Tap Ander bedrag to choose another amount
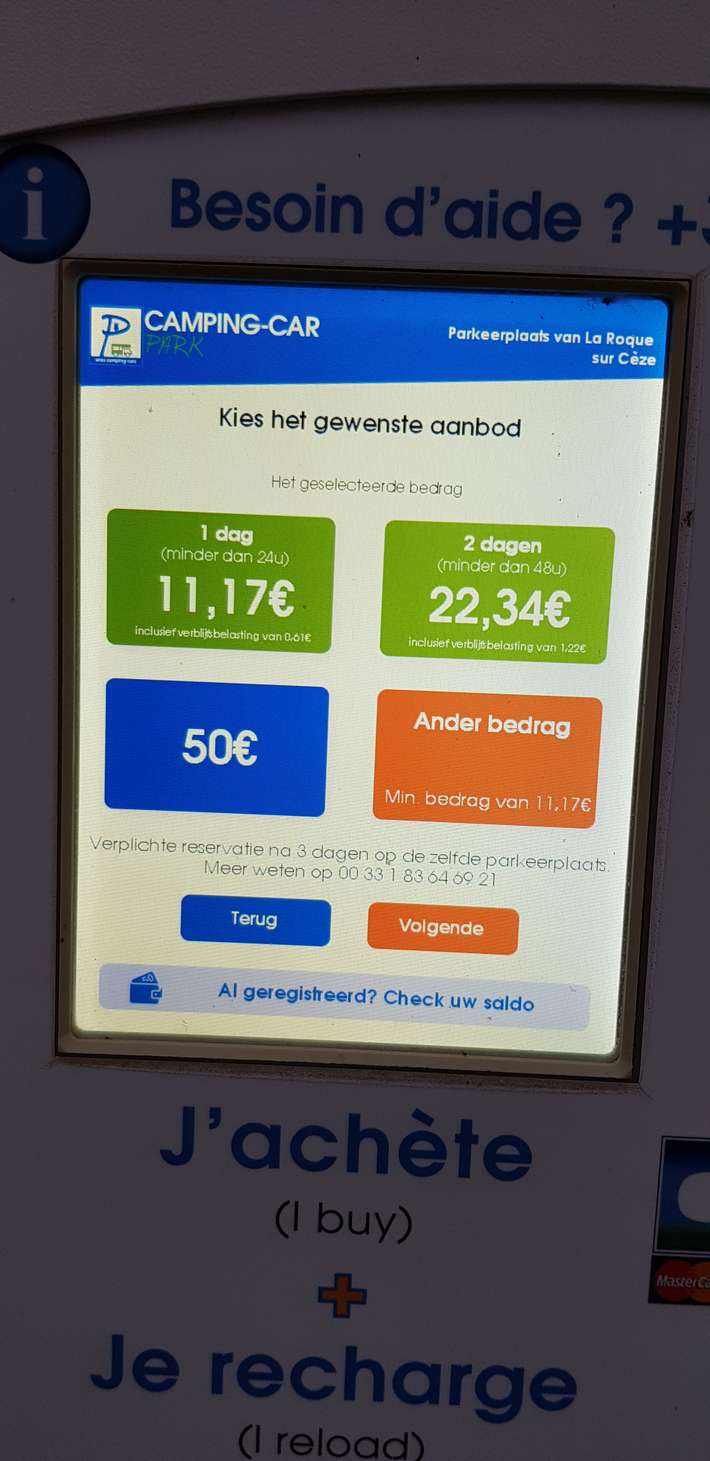This screenshot has width=710, height=1461. point(489,758)
